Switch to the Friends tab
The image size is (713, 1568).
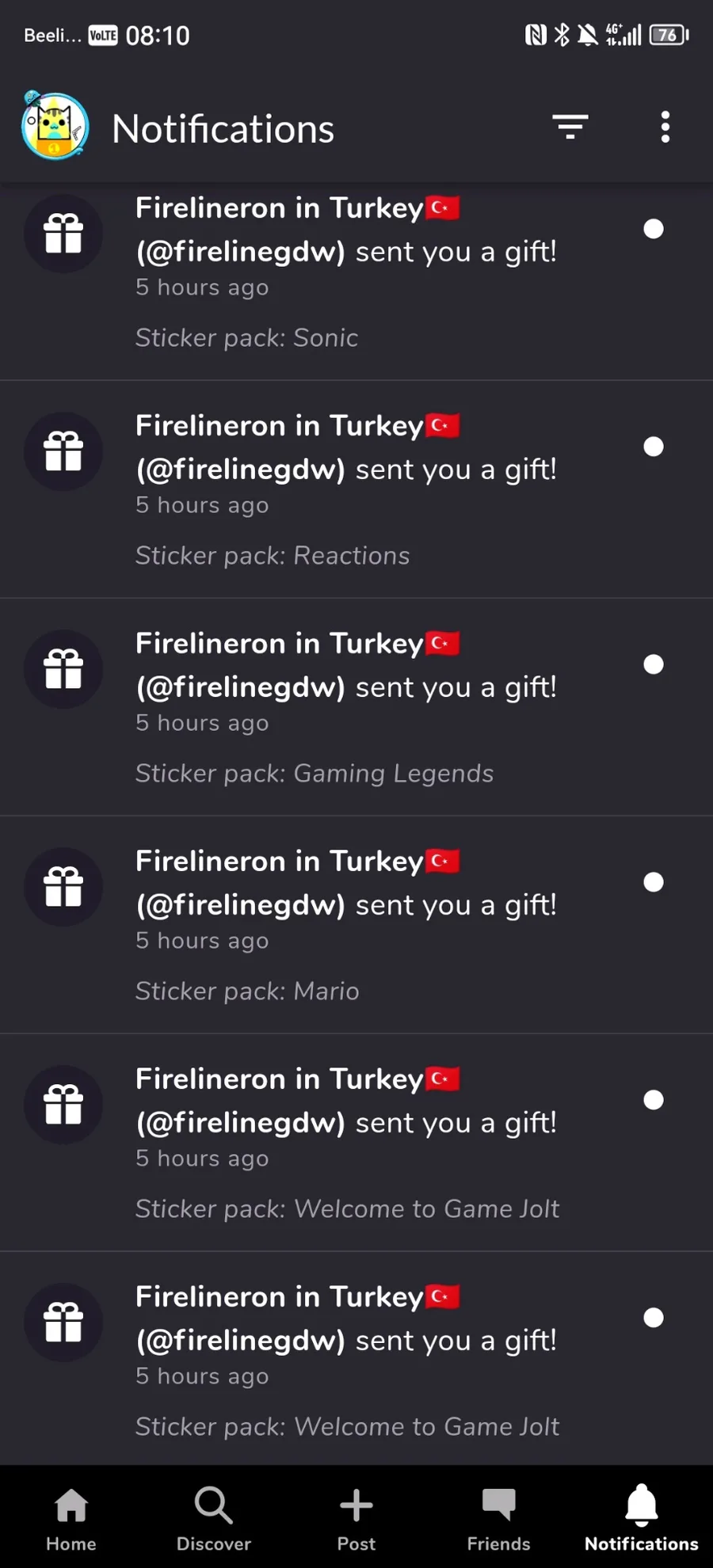499,1517
